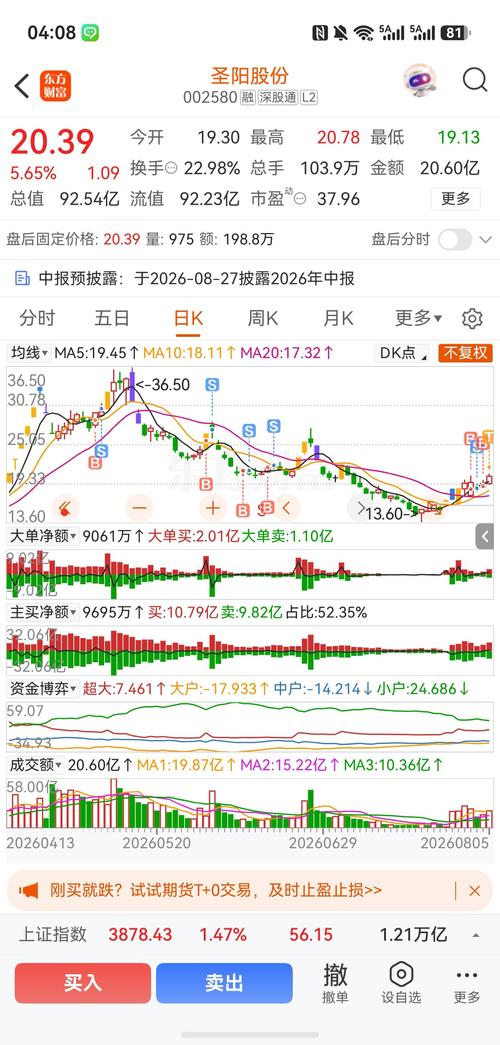Tap the 买入 buy button
The height and width of the screenshot is (1045, 500).
83,983
